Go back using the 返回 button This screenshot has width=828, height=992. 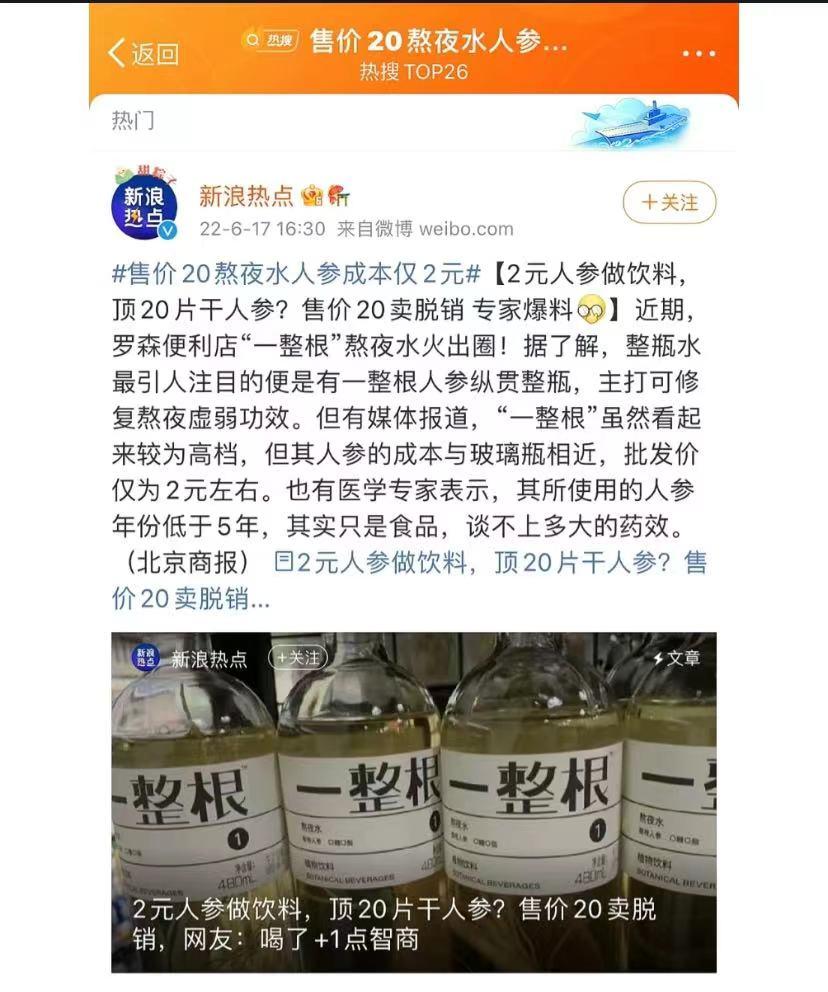pos(143,53)
